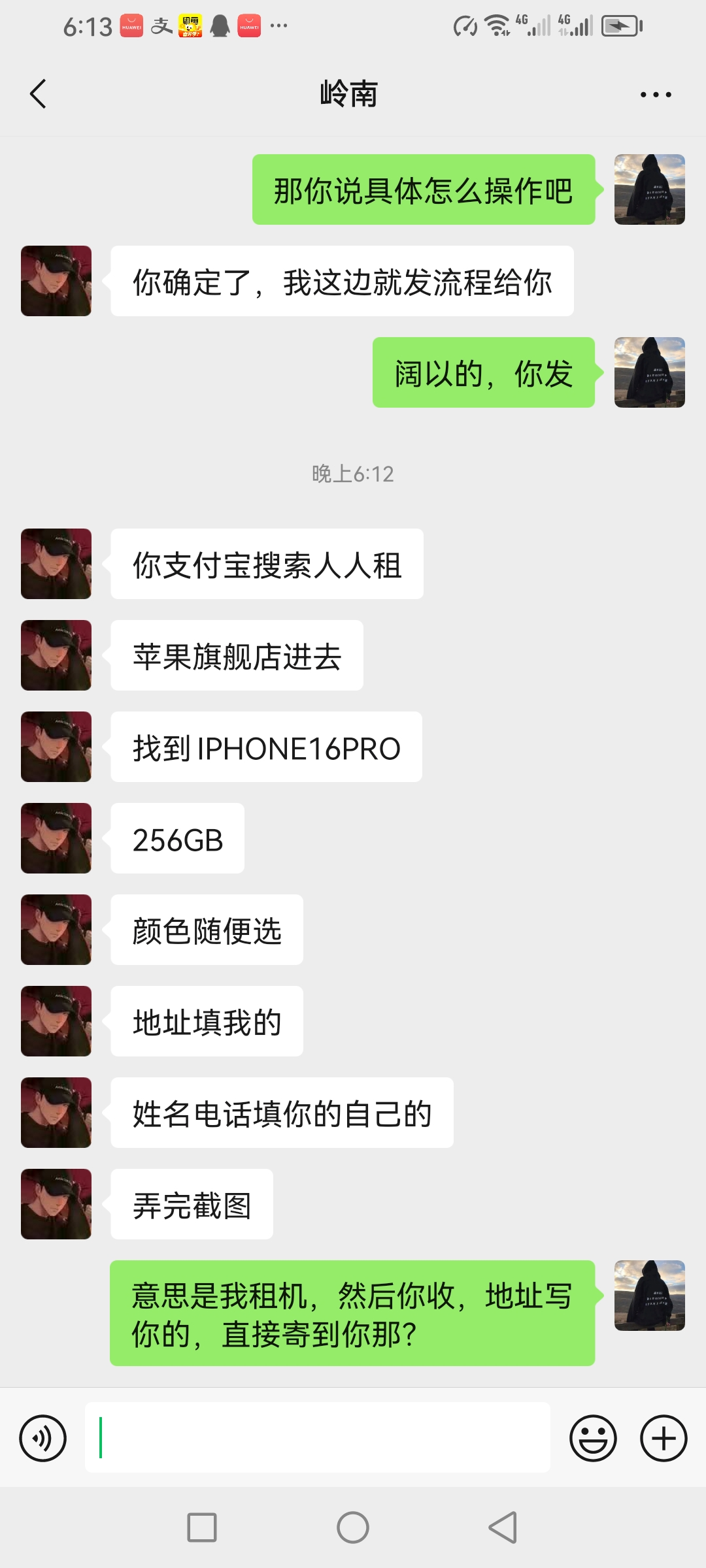This screenshot has height=1568, width=706.
Task: Tap the system home button
Action: tap(353, 1527)
